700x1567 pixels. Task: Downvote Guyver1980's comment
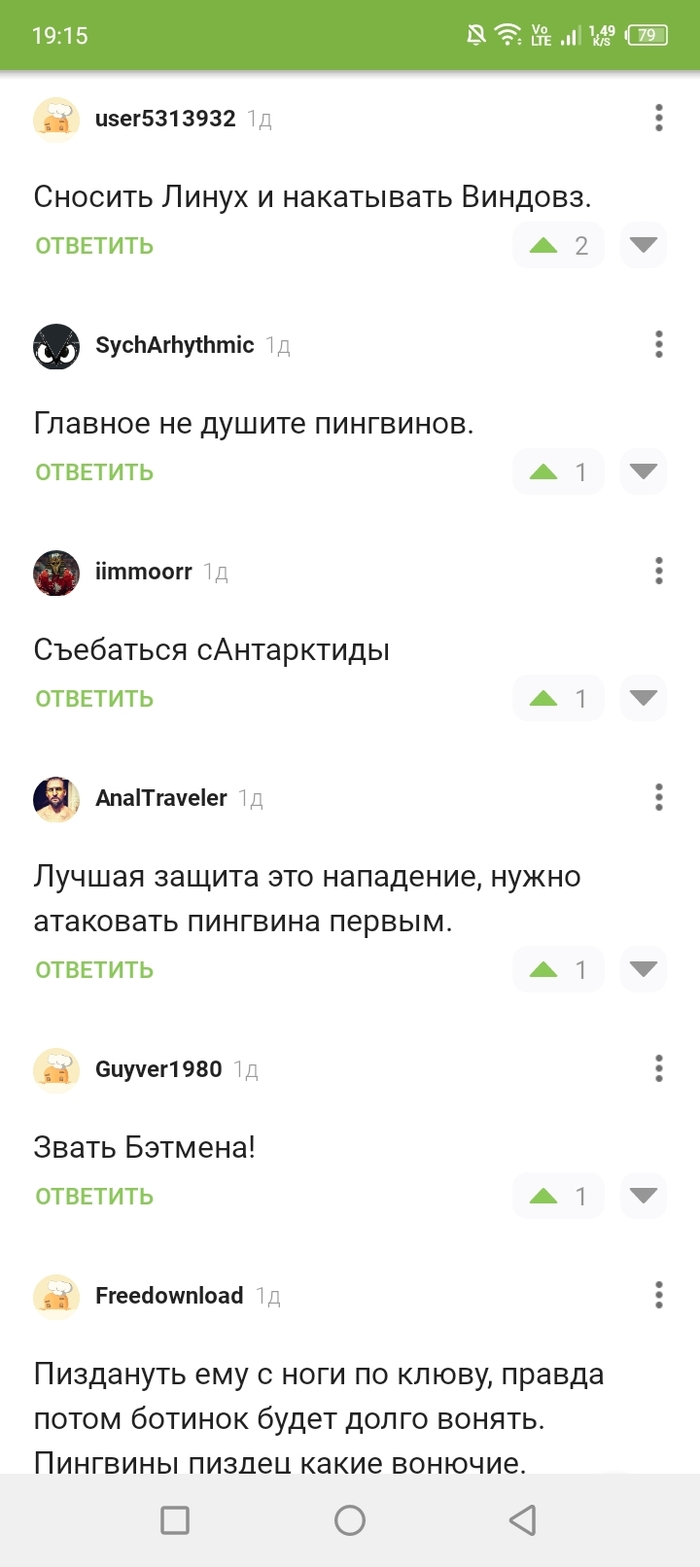pos(643,1196)
